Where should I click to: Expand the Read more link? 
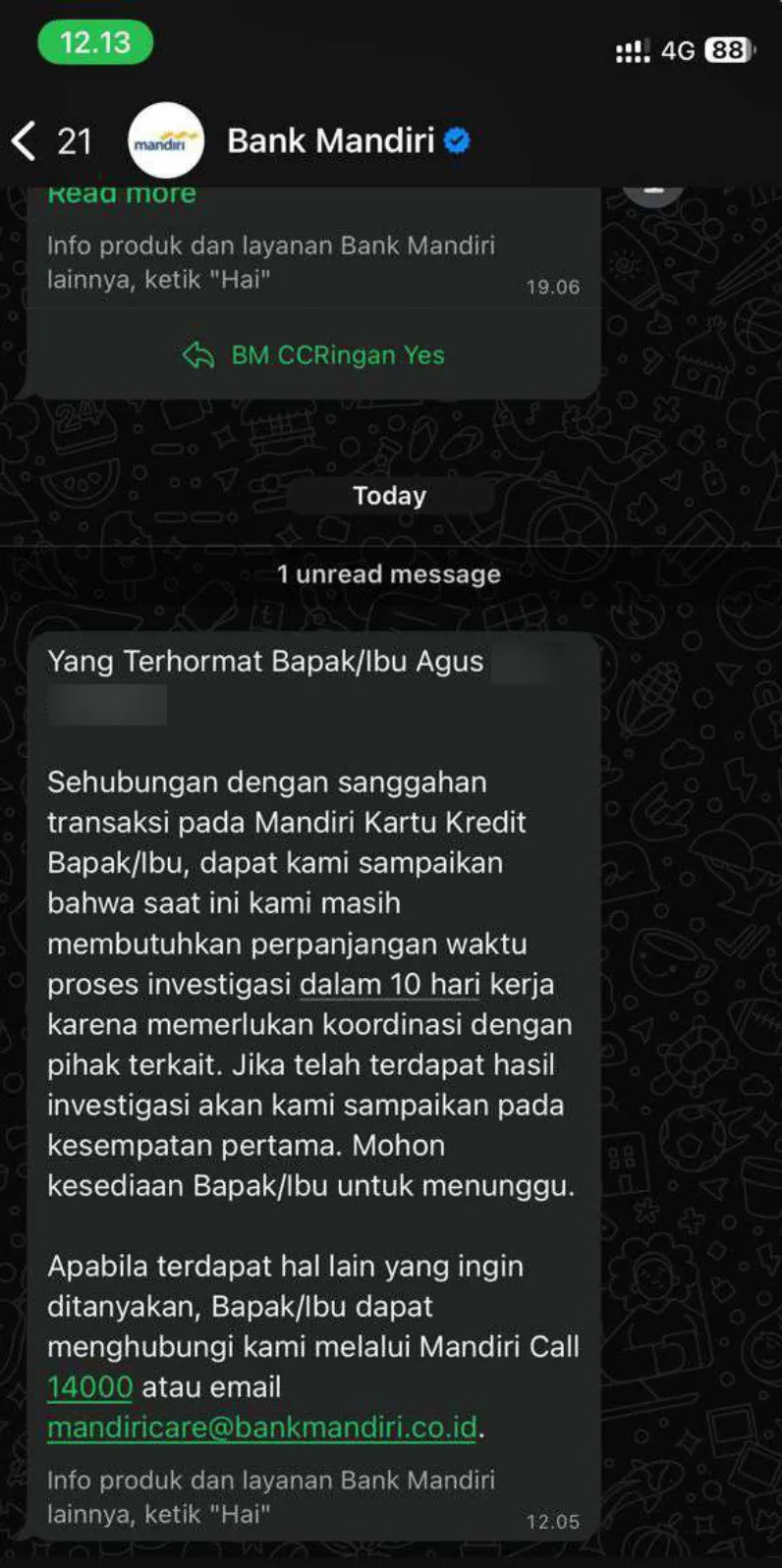(122, 194)
